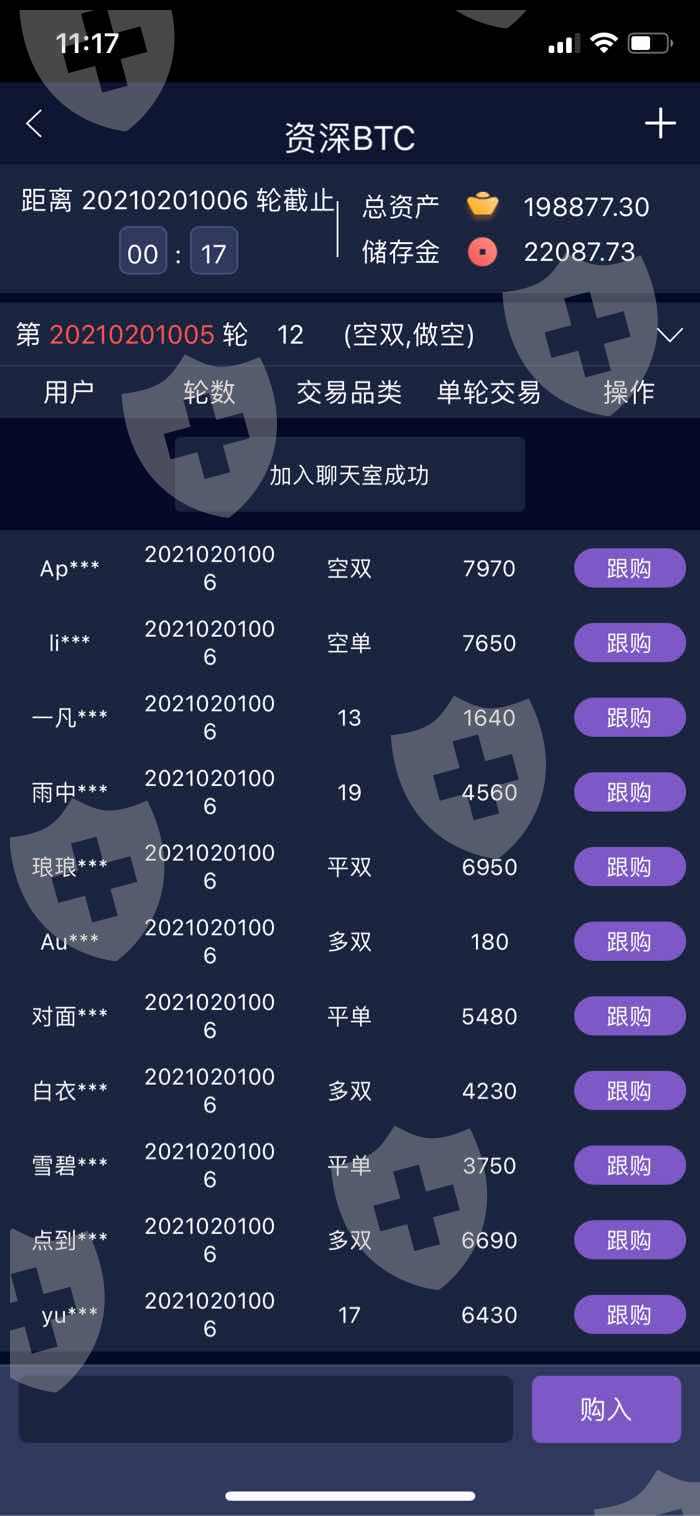
Task: Tap 跟购 for user 雨中***
Action: (629, 792)
